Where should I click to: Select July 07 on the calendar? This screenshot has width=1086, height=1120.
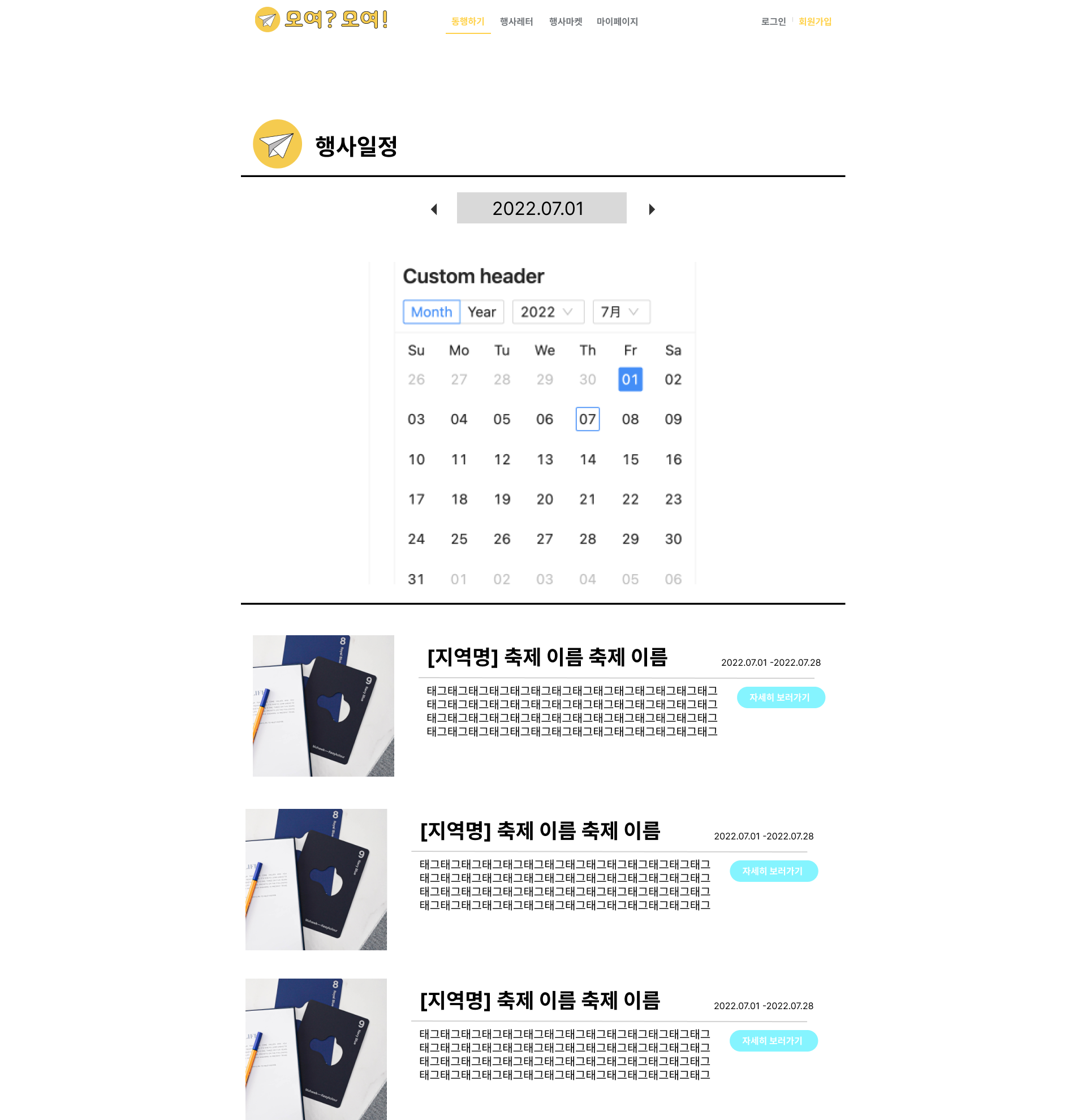click(587, 419)
